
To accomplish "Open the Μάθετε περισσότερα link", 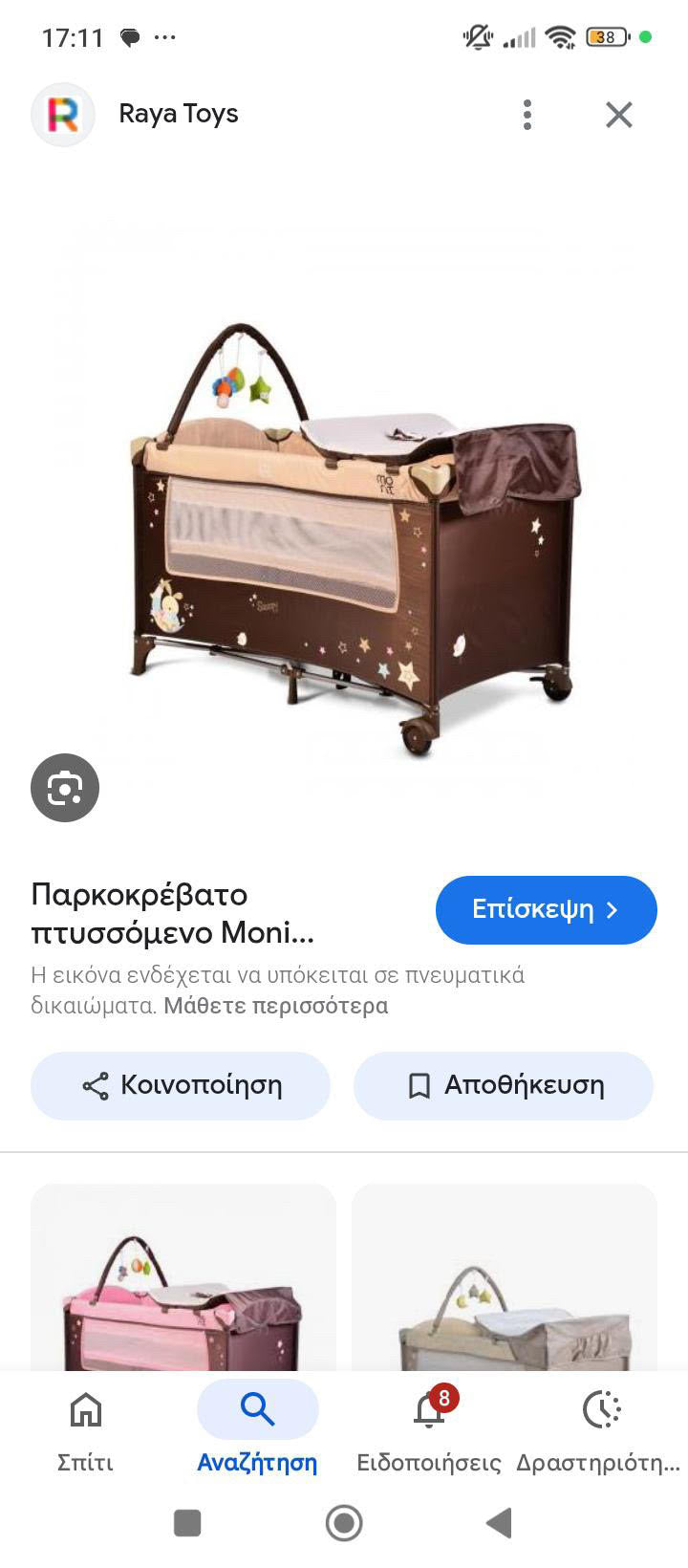I will tap(275, 1006).
